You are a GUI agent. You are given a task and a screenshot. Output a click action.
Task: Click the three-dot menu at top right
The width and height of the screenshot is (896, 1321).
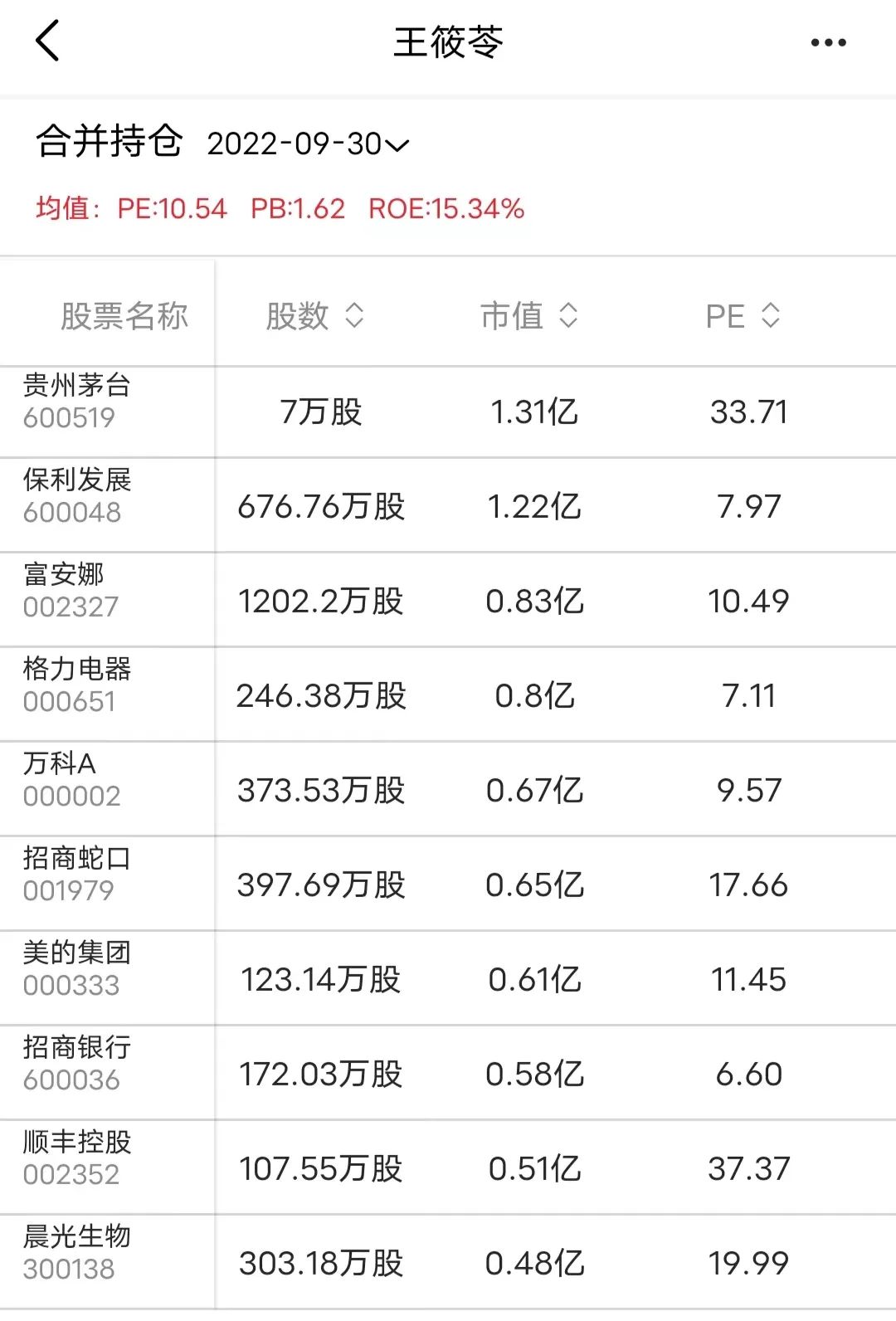pos(826,41)
